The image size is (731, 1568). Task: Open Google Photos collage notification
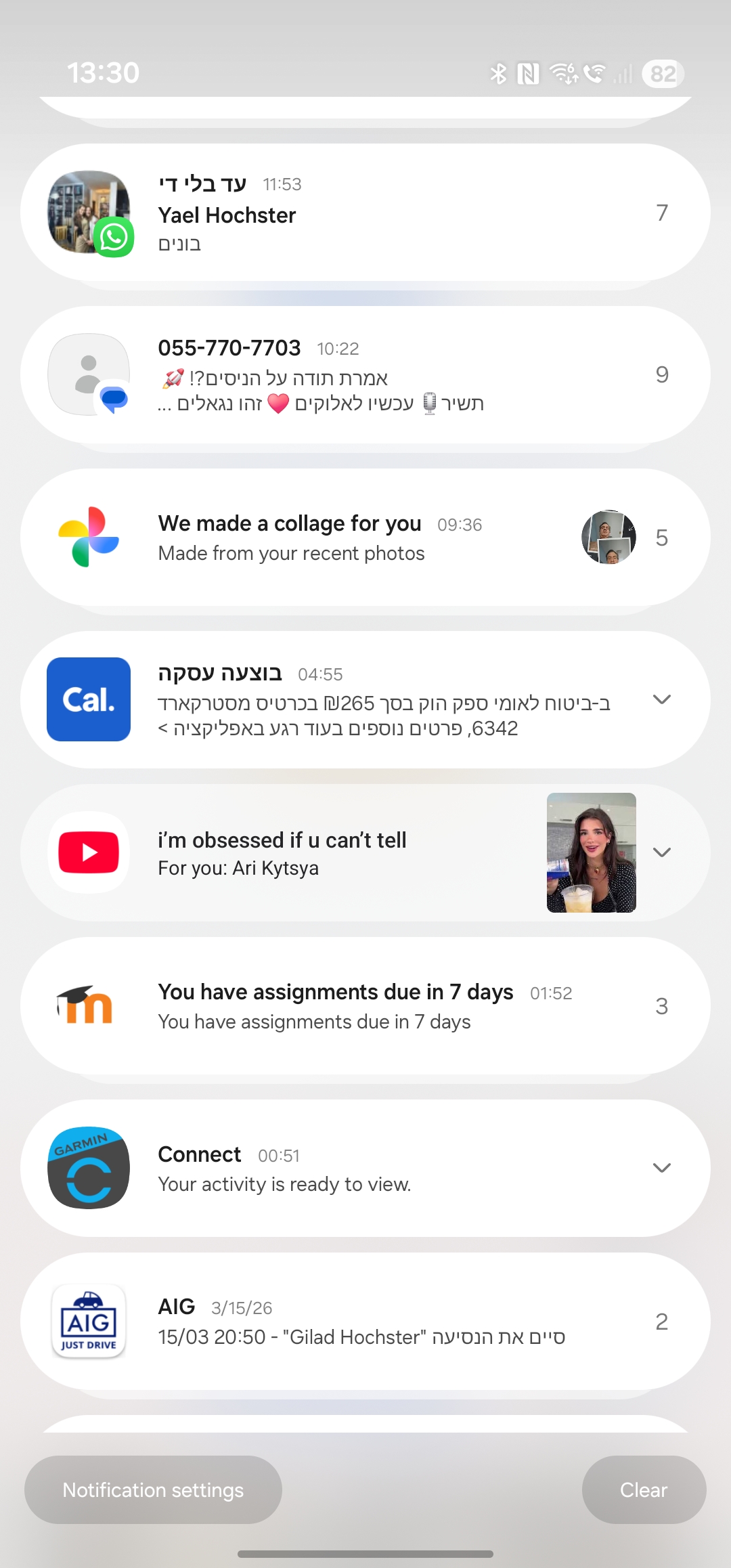click(x=365, y=538)
